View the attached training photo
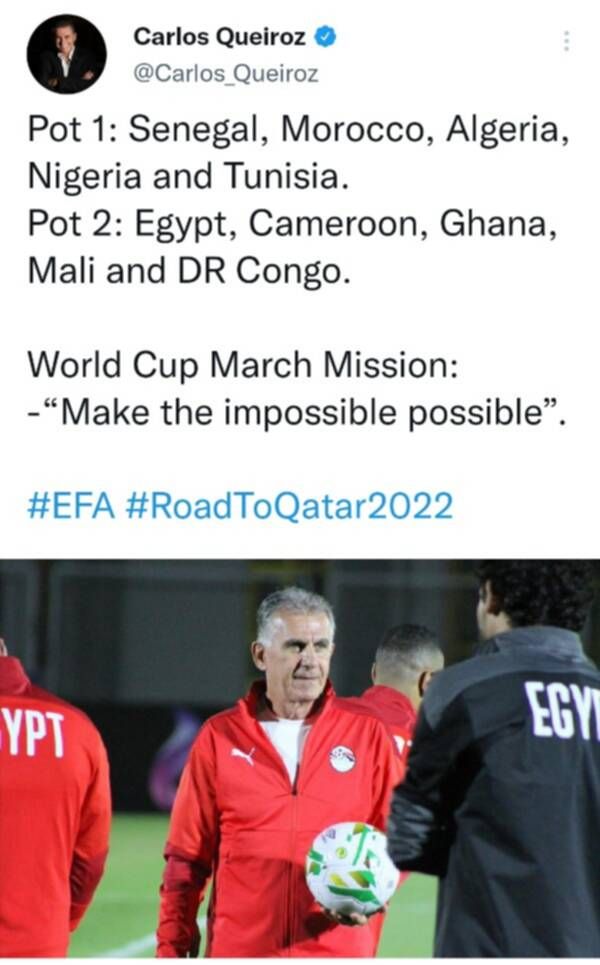This screenshot has height=965, width=600. pyautogui.click(x=300, y=760)
